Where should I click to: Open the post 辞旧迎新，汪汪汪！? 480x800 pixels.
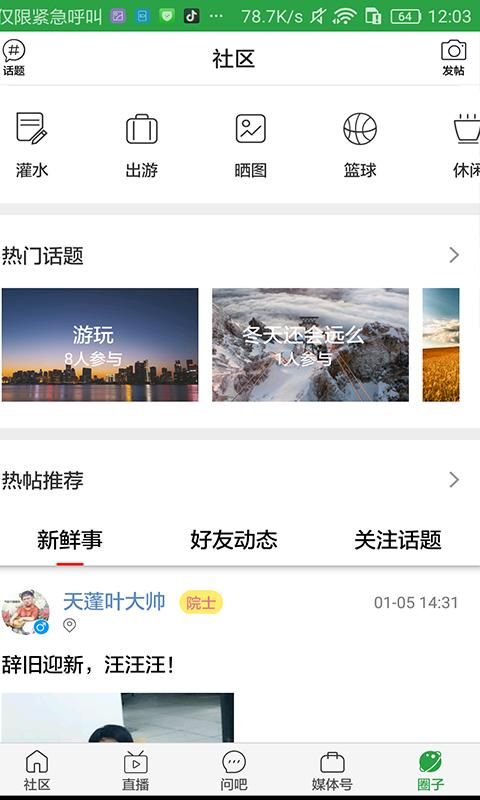88,665
